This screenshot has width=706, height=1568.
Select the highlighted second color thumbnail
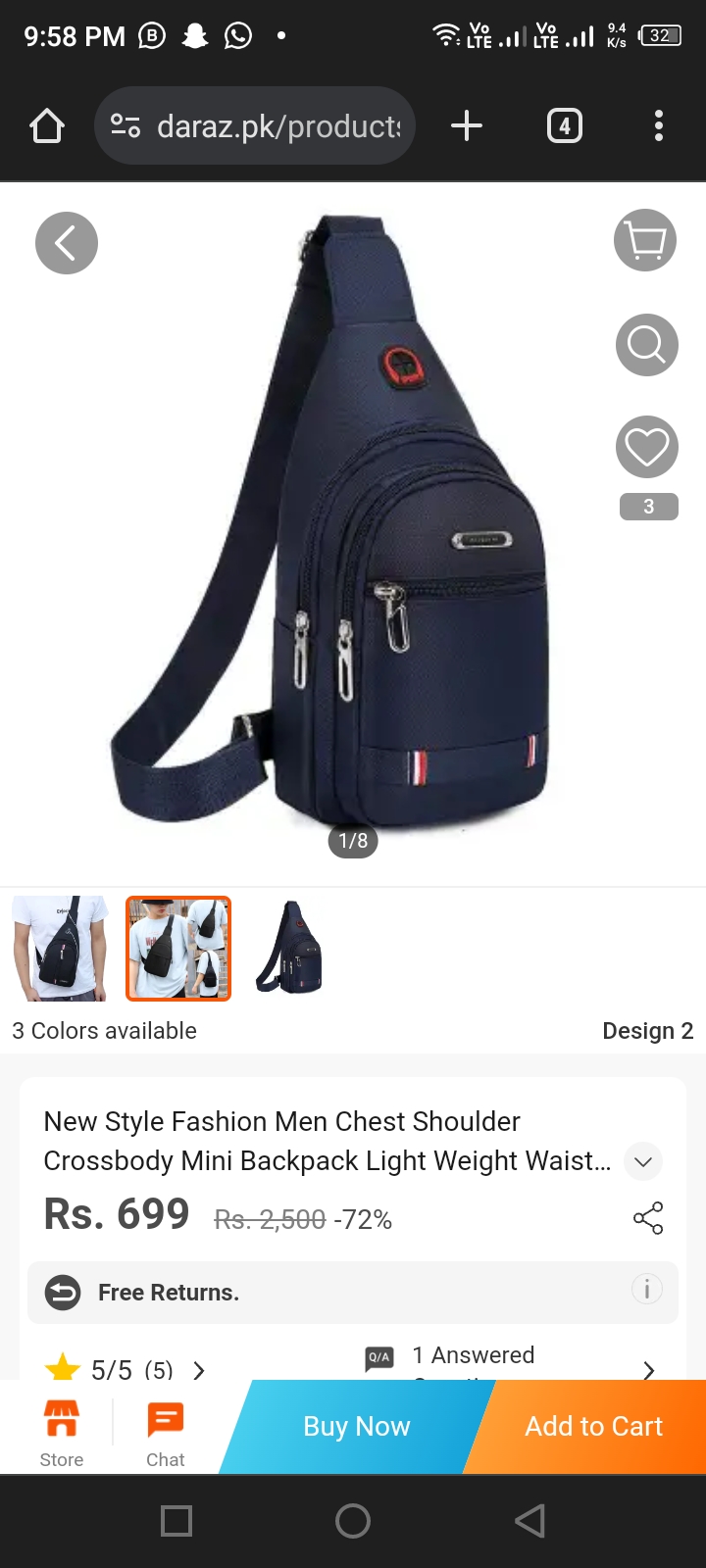click(x=178, y=949)
